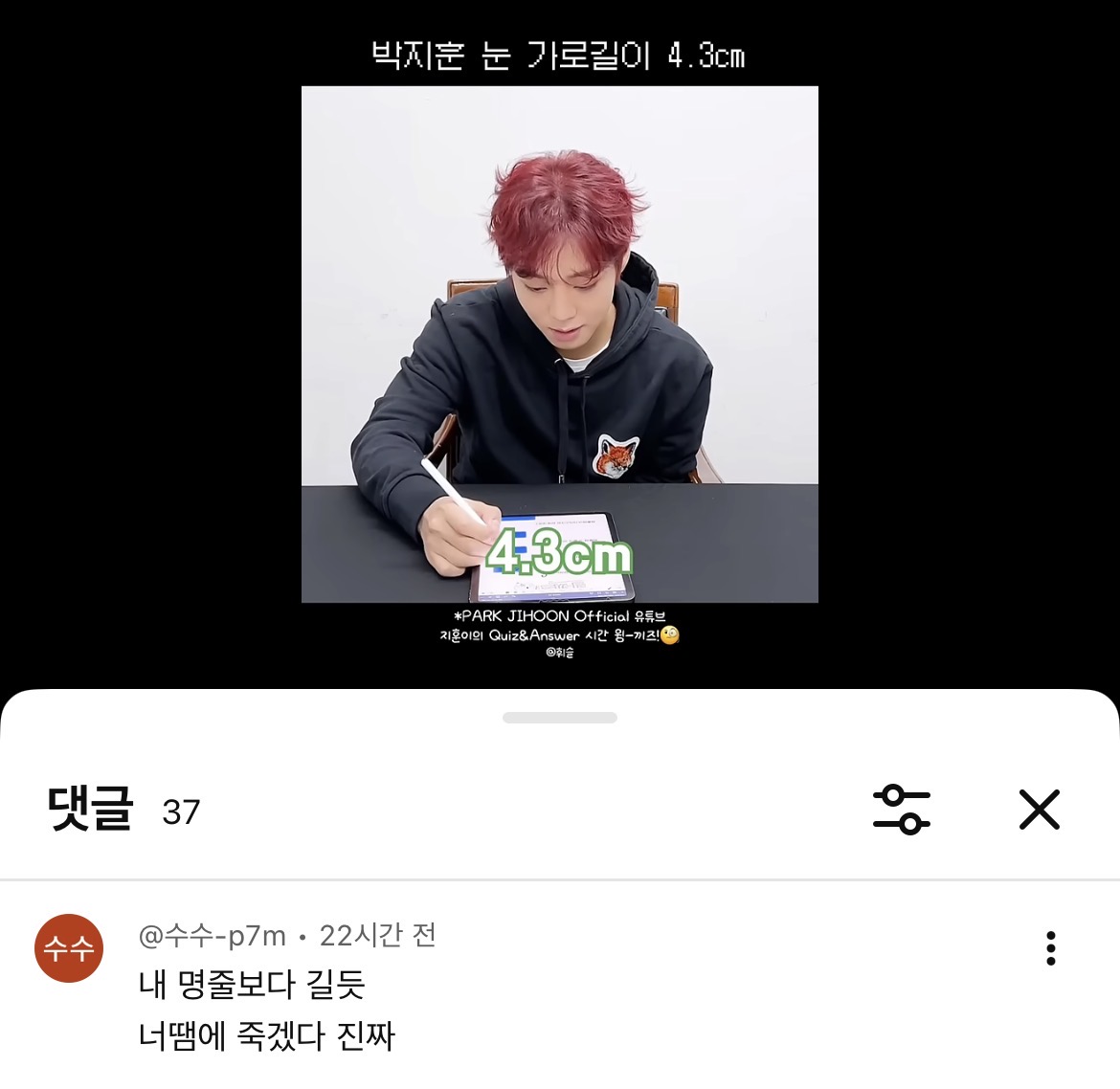The height and width of the screenshot is (1089, 1120).
Task: Tap the video playing above the comments
Action: click(x=560, y=344)
